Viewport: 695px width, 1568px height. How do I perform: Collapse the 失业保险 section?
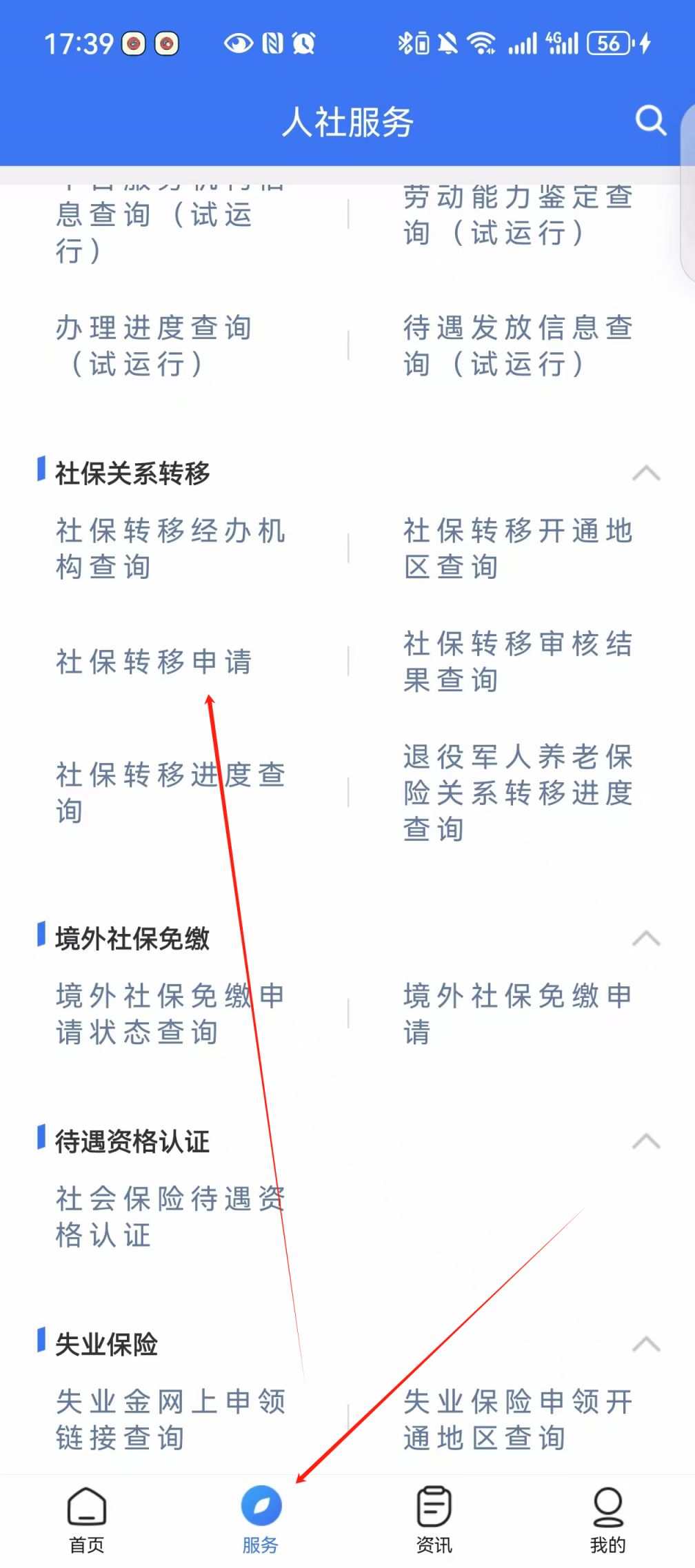tap(646, 1344)
